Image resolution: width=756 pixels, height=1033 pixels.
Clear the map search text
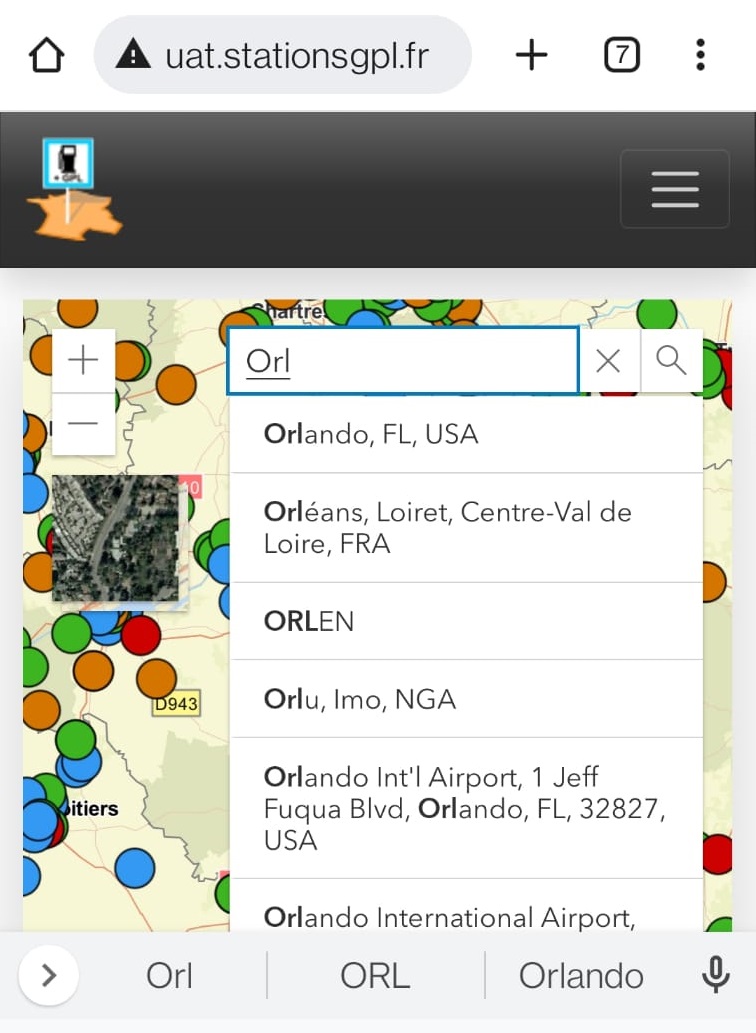(608, 361)
